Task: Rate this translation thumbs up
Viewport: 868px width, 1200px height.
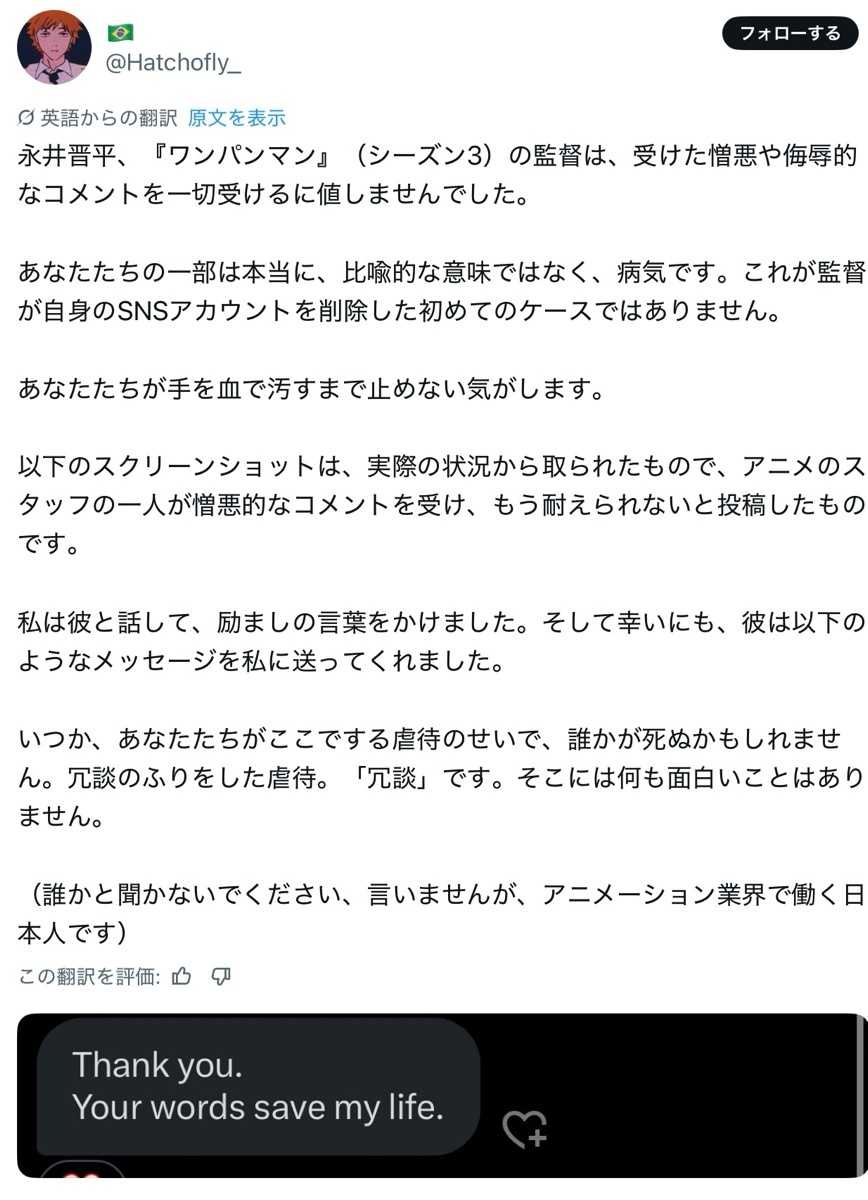Action: 182,976
